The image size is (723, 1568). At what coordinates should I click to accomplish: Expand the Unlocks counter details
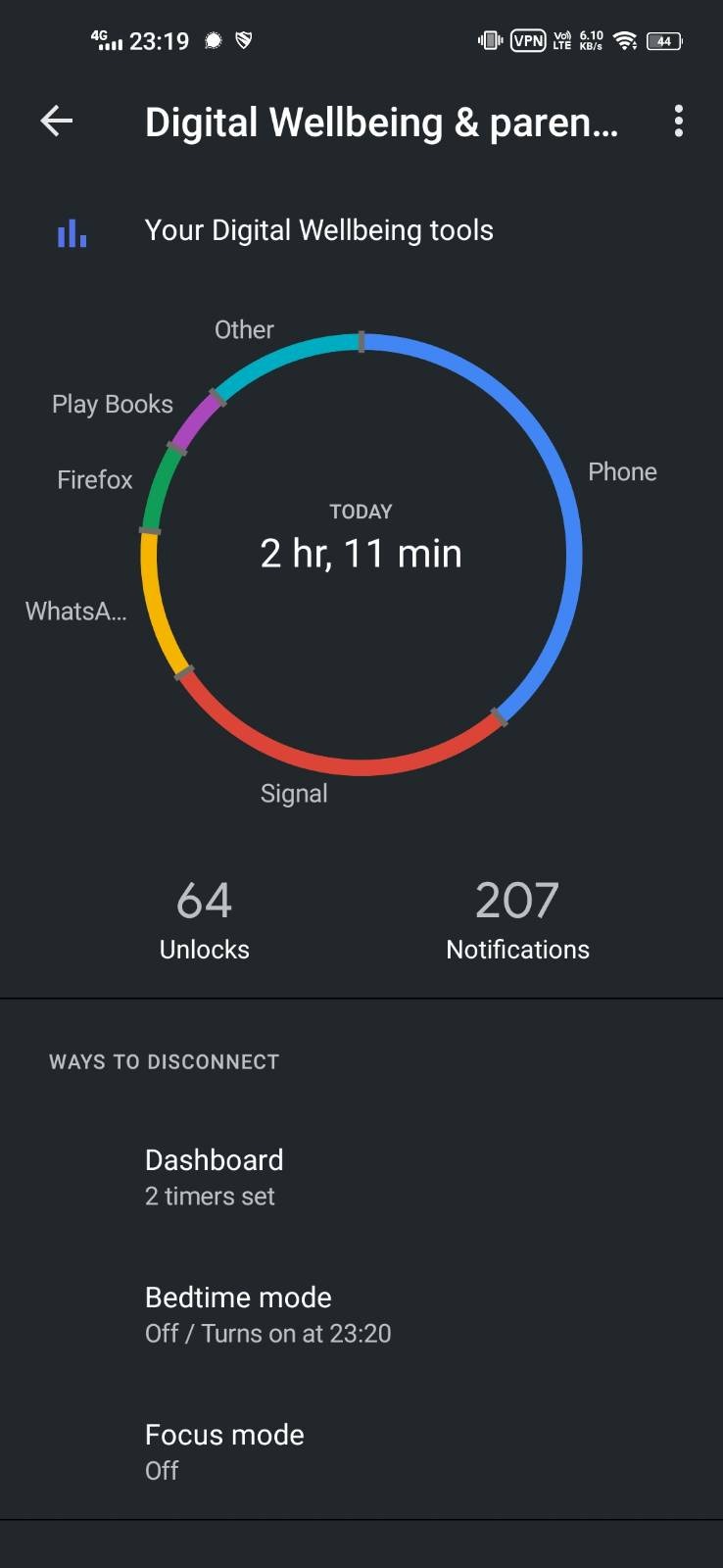(204, 919)
